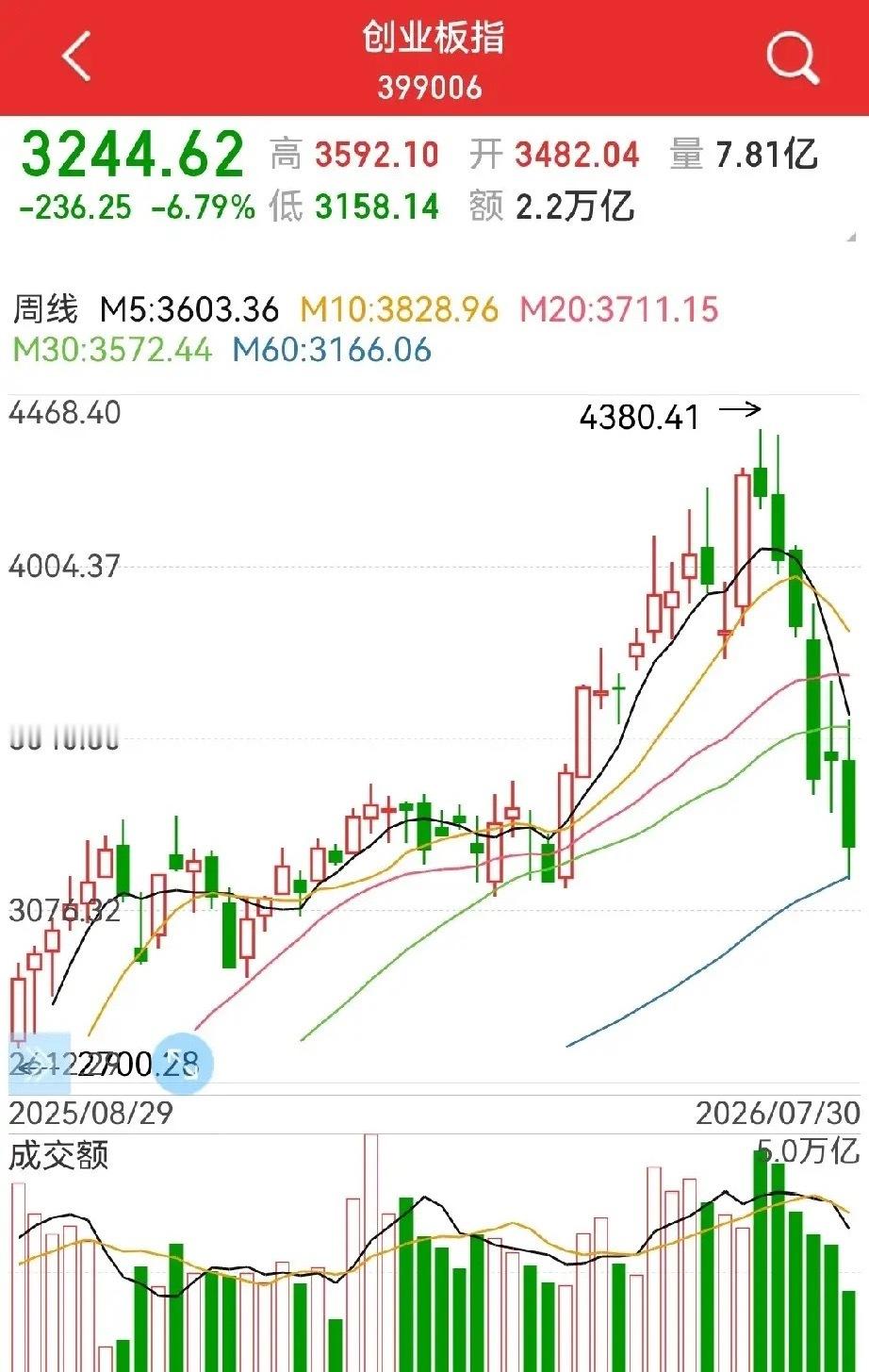Go back using the top-left arrow
Screen dimensions: 869x1372
76,56
